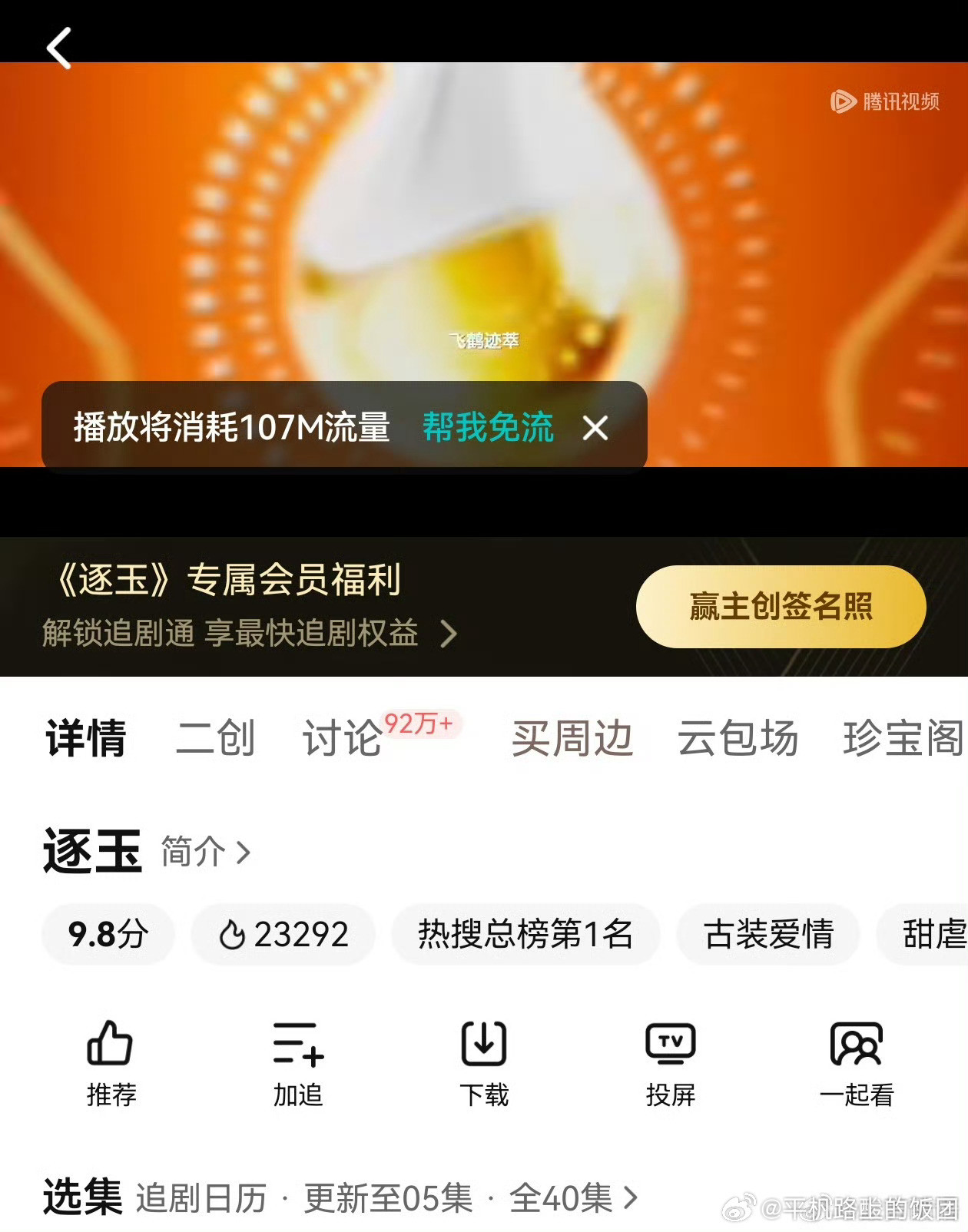
Task: Open the 云包场 tab
Action: coord(737,740)
